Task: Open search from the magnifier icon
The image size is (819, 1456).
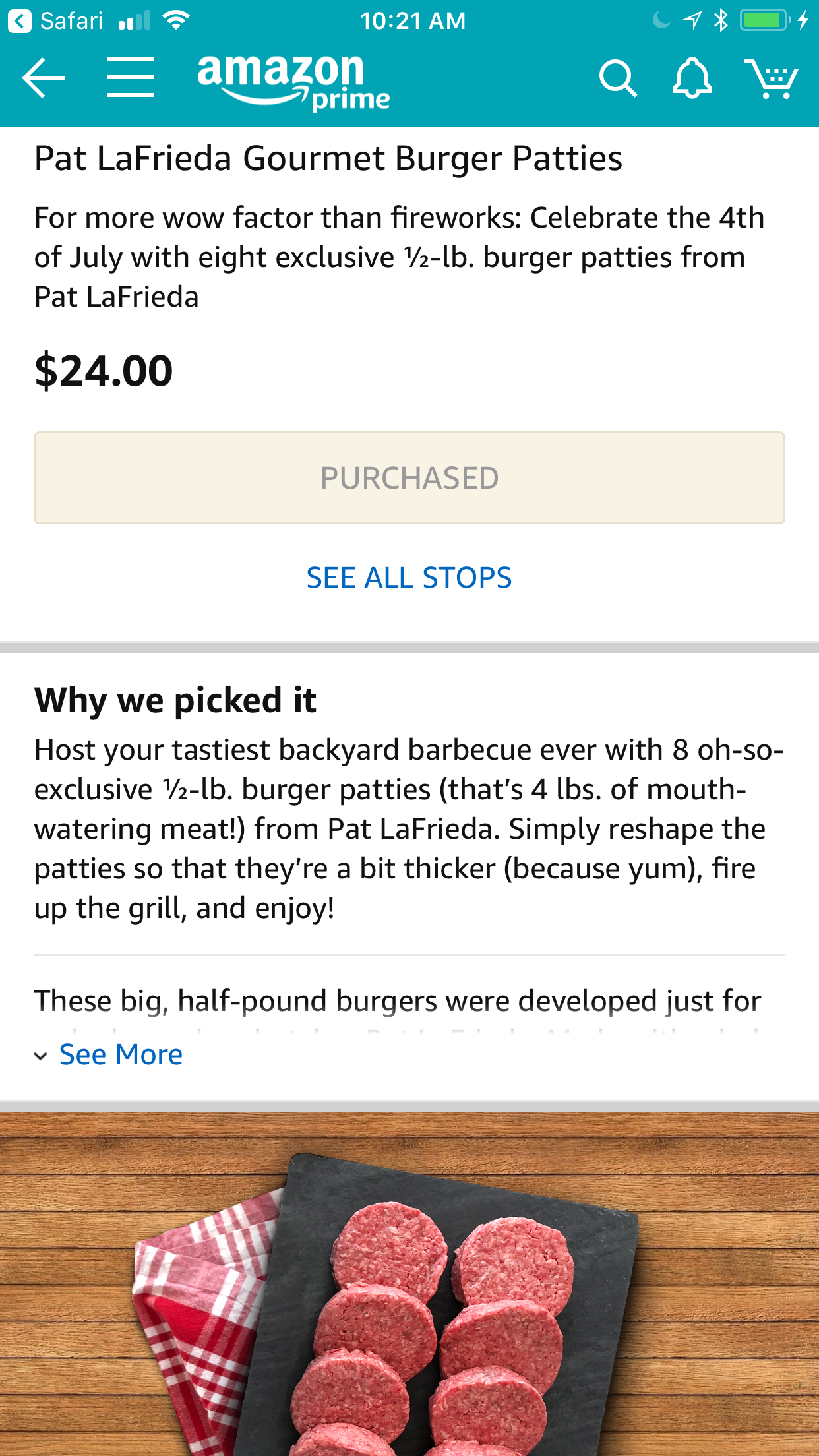Action: click(617, 79)
